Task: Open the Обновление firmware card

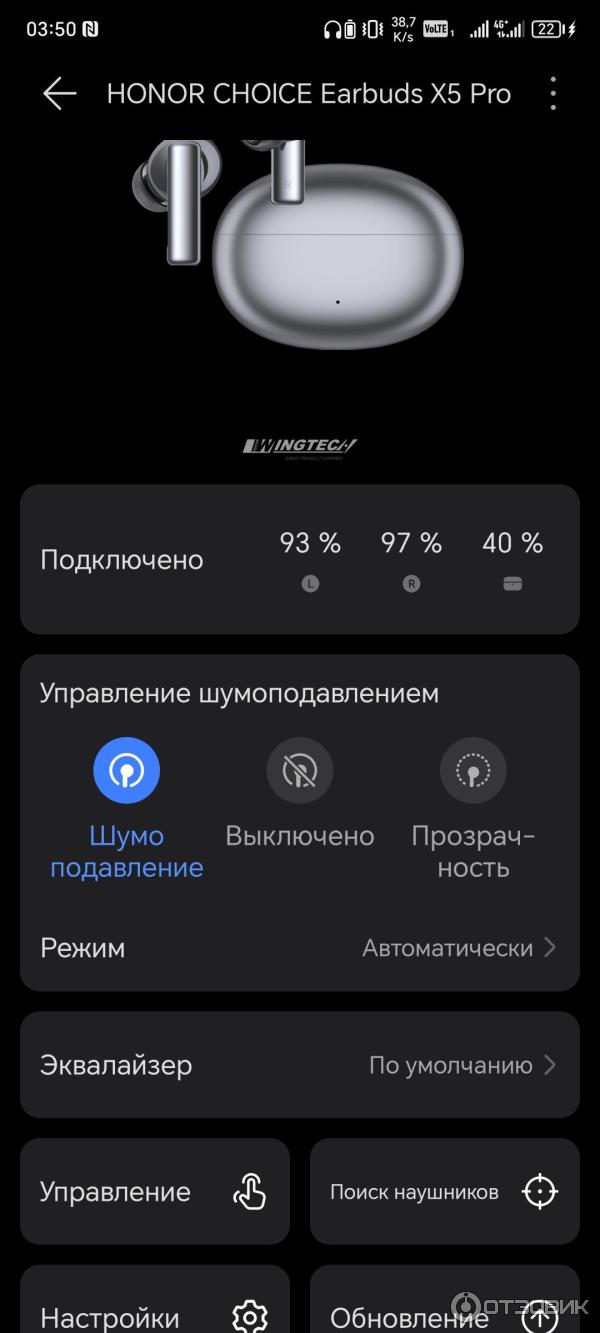Action: click(x=444, y=1308)
